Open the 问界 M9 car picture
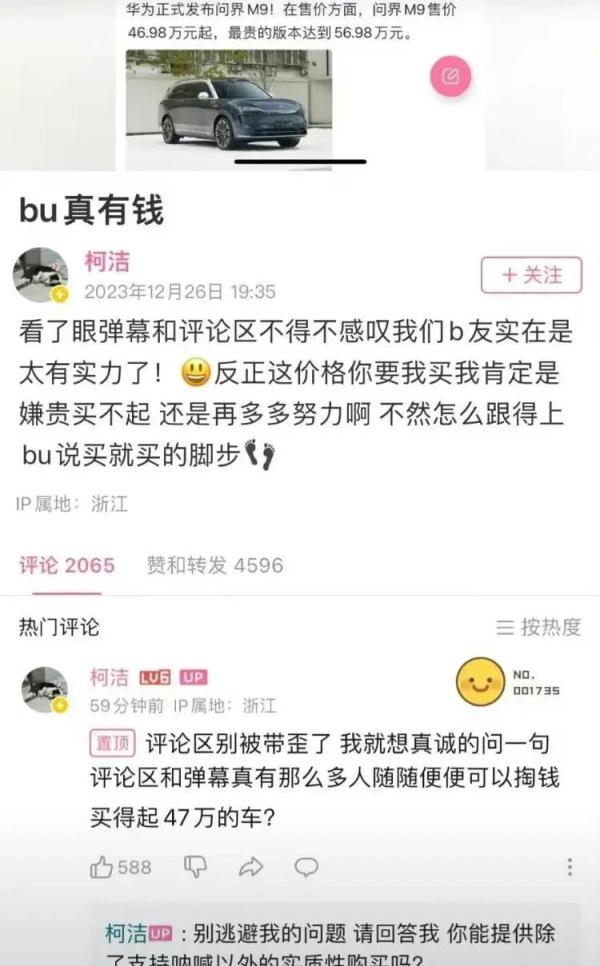Screen dimensions: 600x966 point(228,101)
